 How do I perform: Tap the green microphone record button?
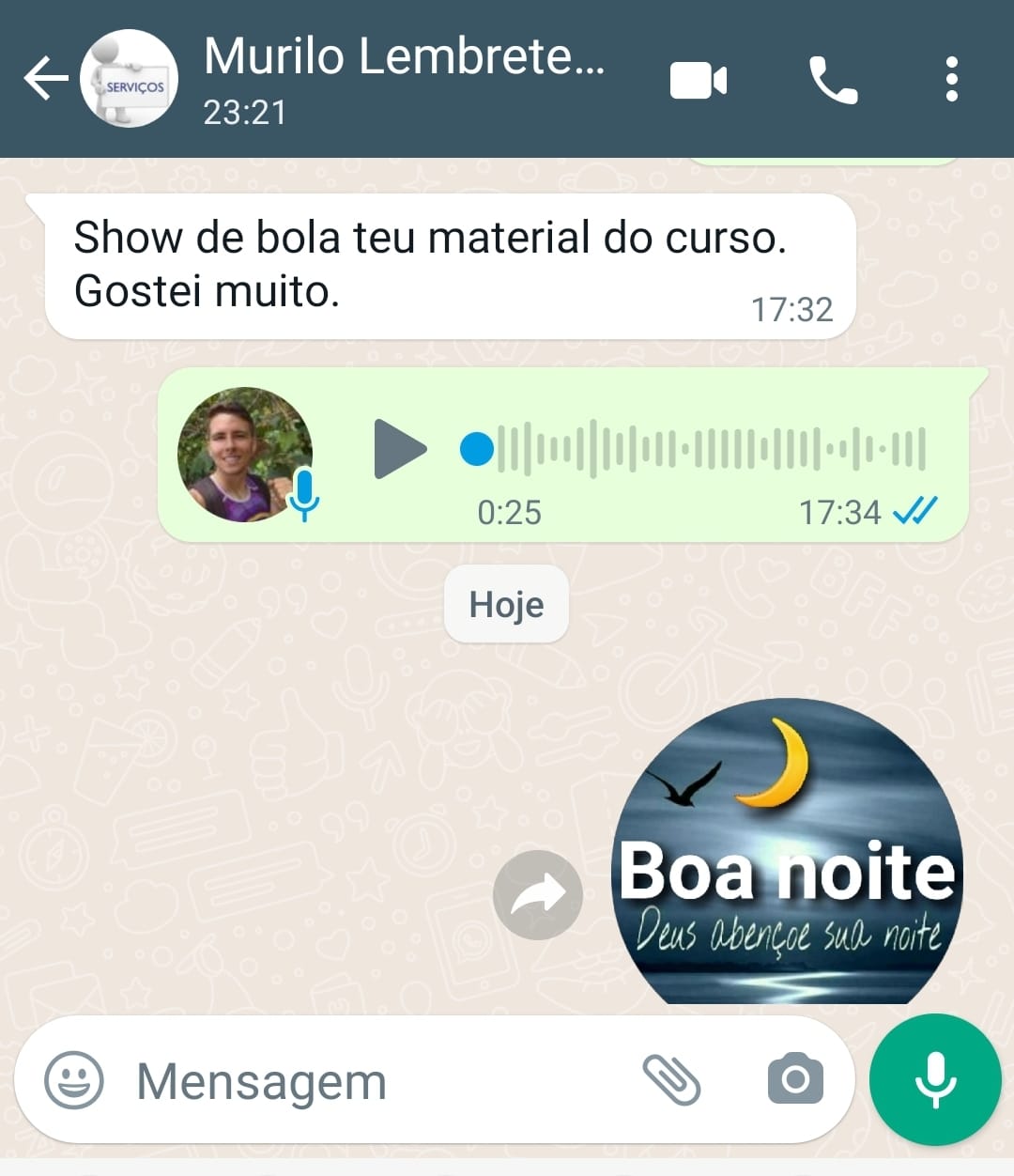tap(934, 1079)
